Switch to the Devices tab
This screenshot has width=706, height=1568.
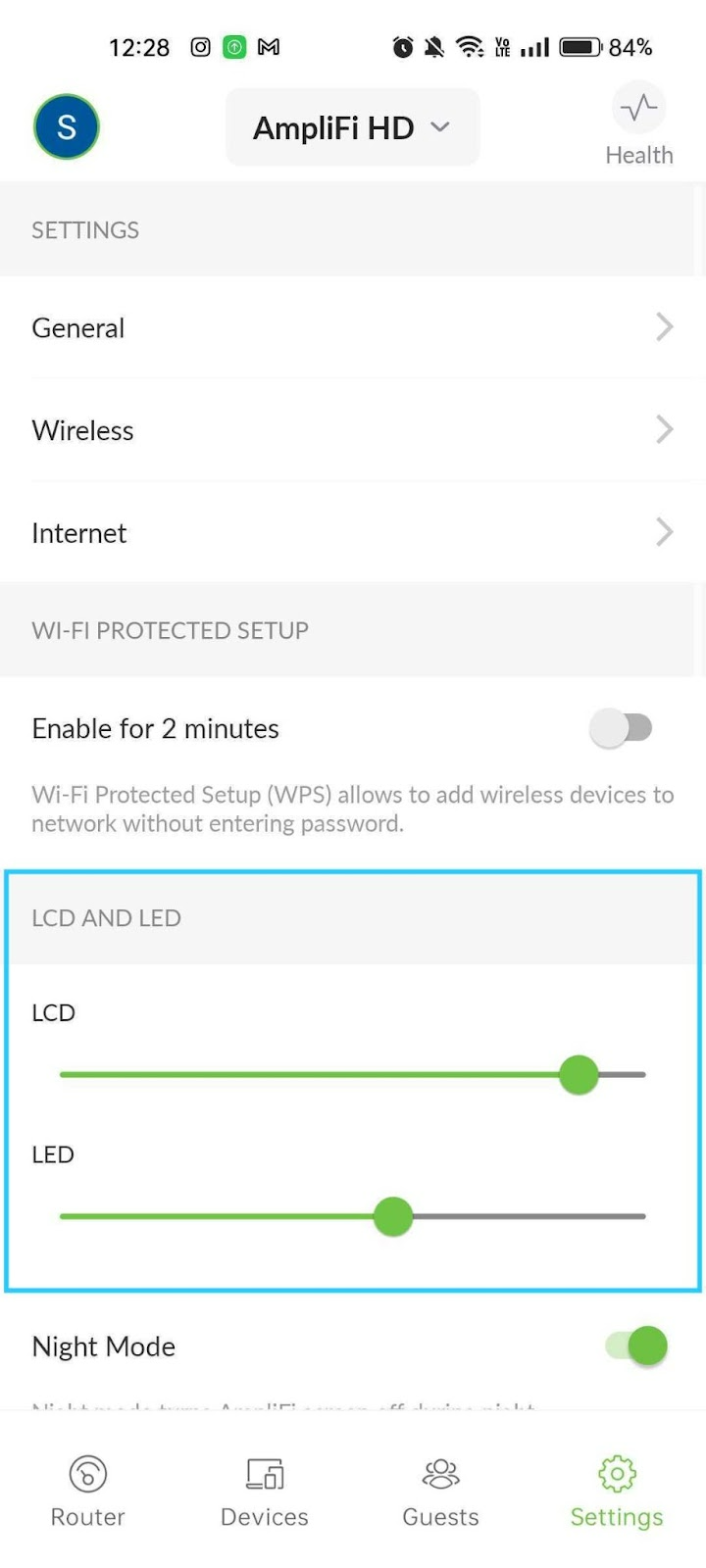265,1491
